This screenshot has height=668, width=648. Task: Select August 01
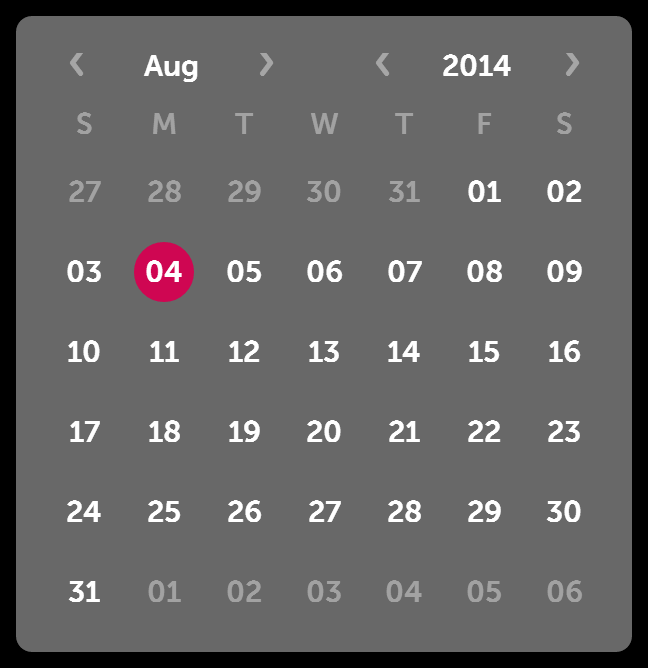[484, 191]
